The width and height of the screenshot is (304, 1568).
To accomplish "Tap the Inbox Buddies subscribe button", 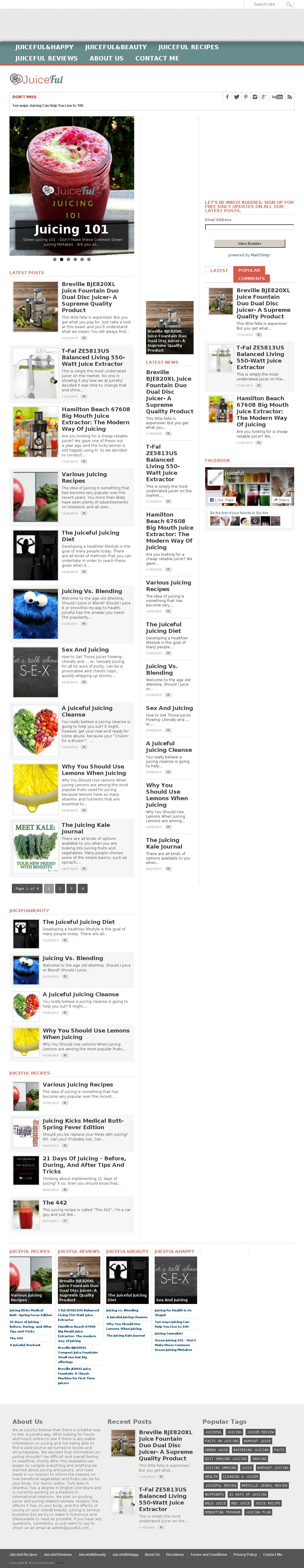I will pyautogui.click(x=249, y=244).
